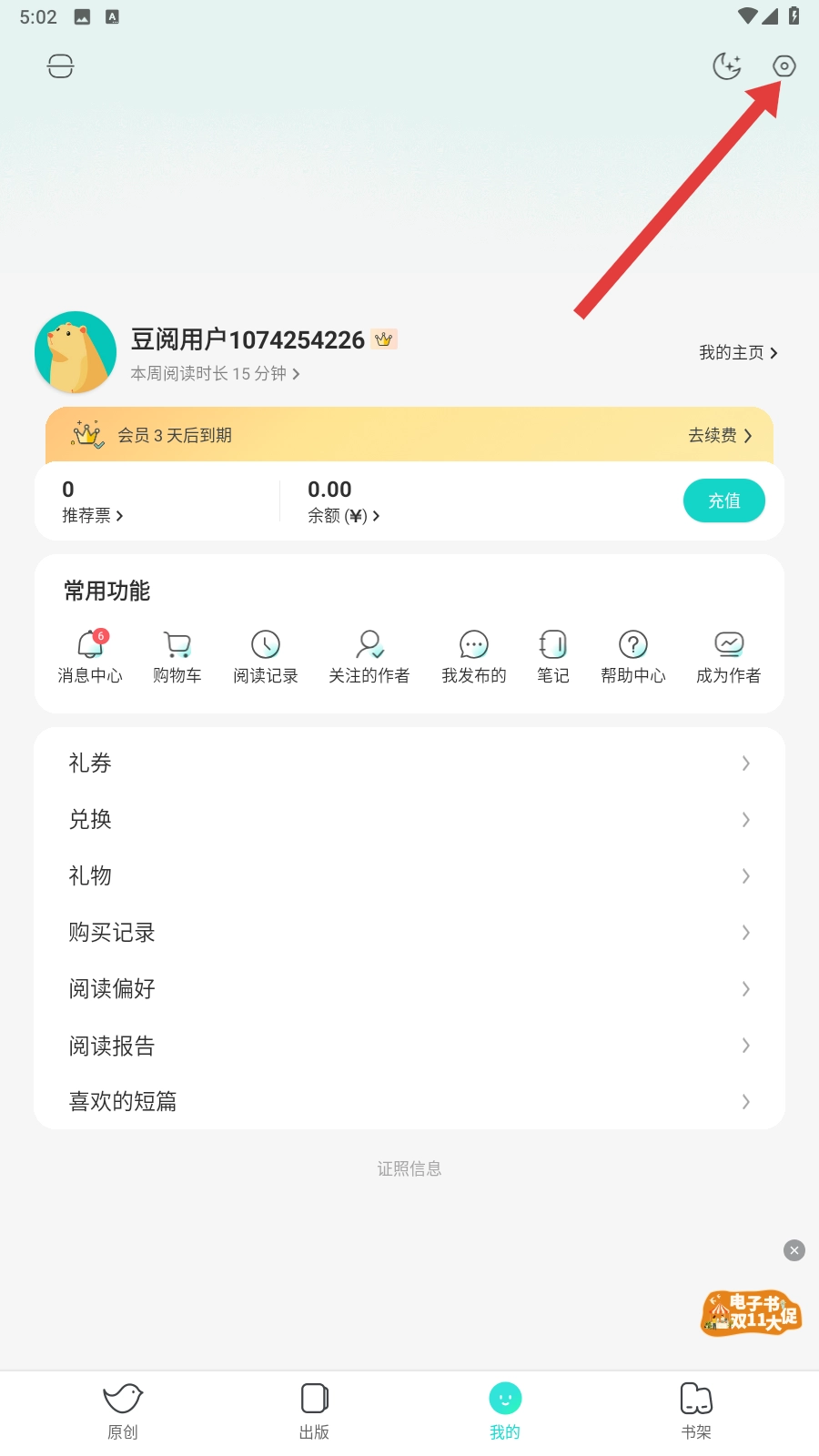Viewport: 819px width, 1456px height.
Task: View 阅读记录 reading history
Action: (265, 656)
